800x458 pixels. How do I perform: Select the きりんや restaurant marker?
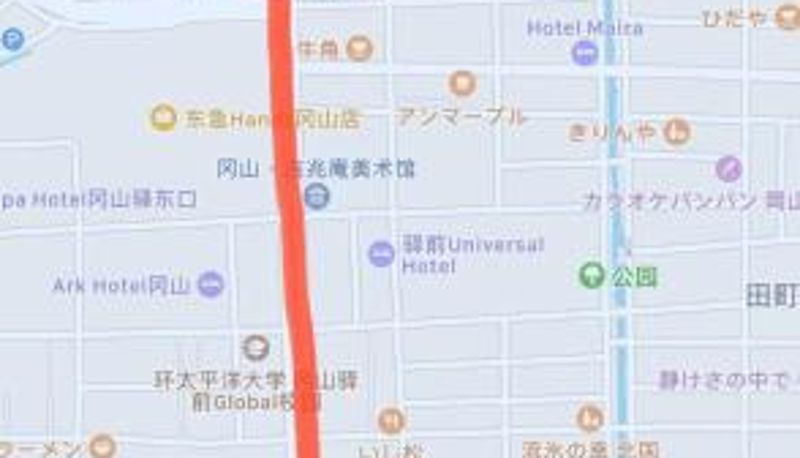tap(677, 131)
